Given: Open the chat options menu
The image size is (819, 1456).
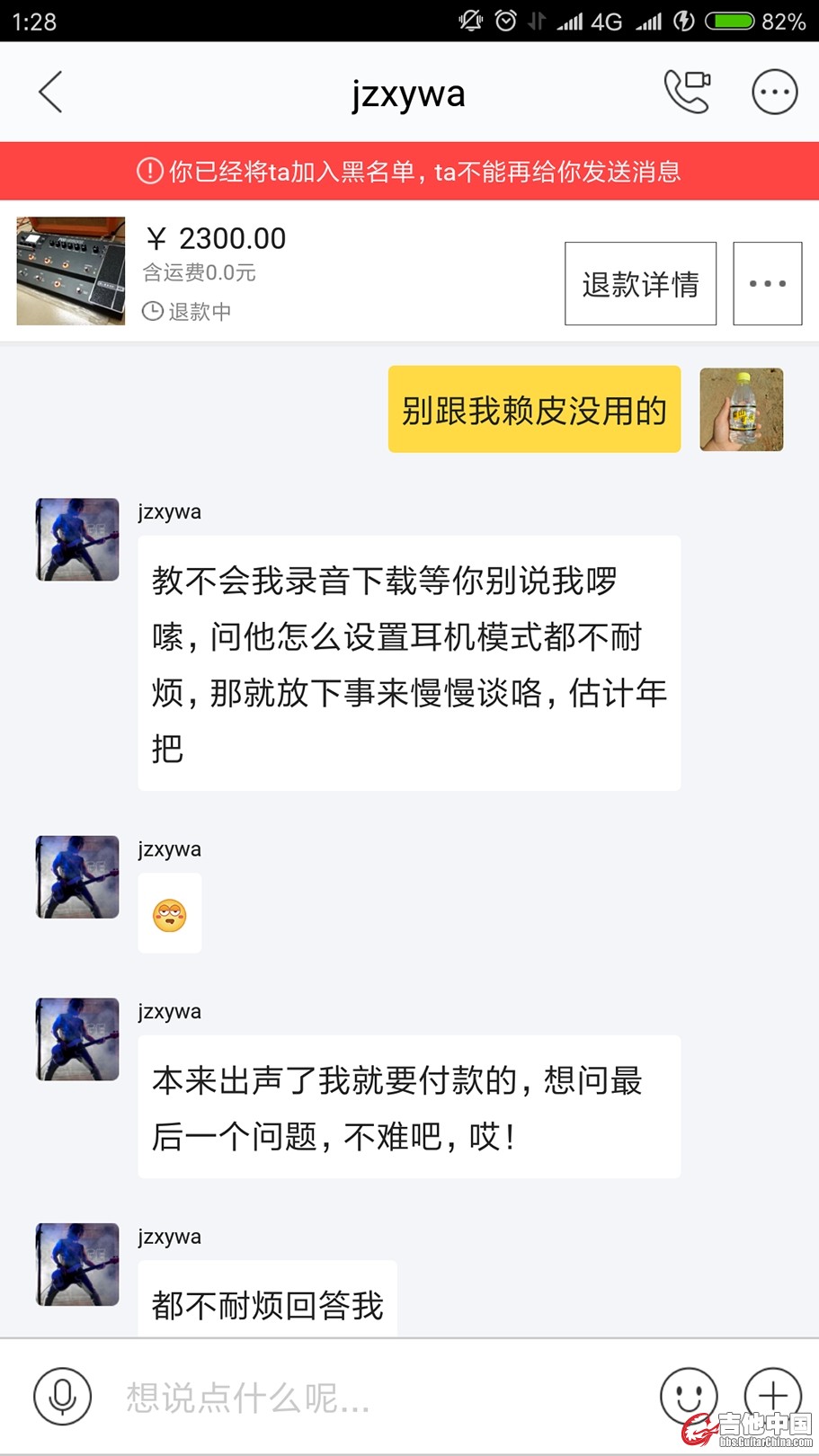Looking at the screenshot, I should pos(774,92).
